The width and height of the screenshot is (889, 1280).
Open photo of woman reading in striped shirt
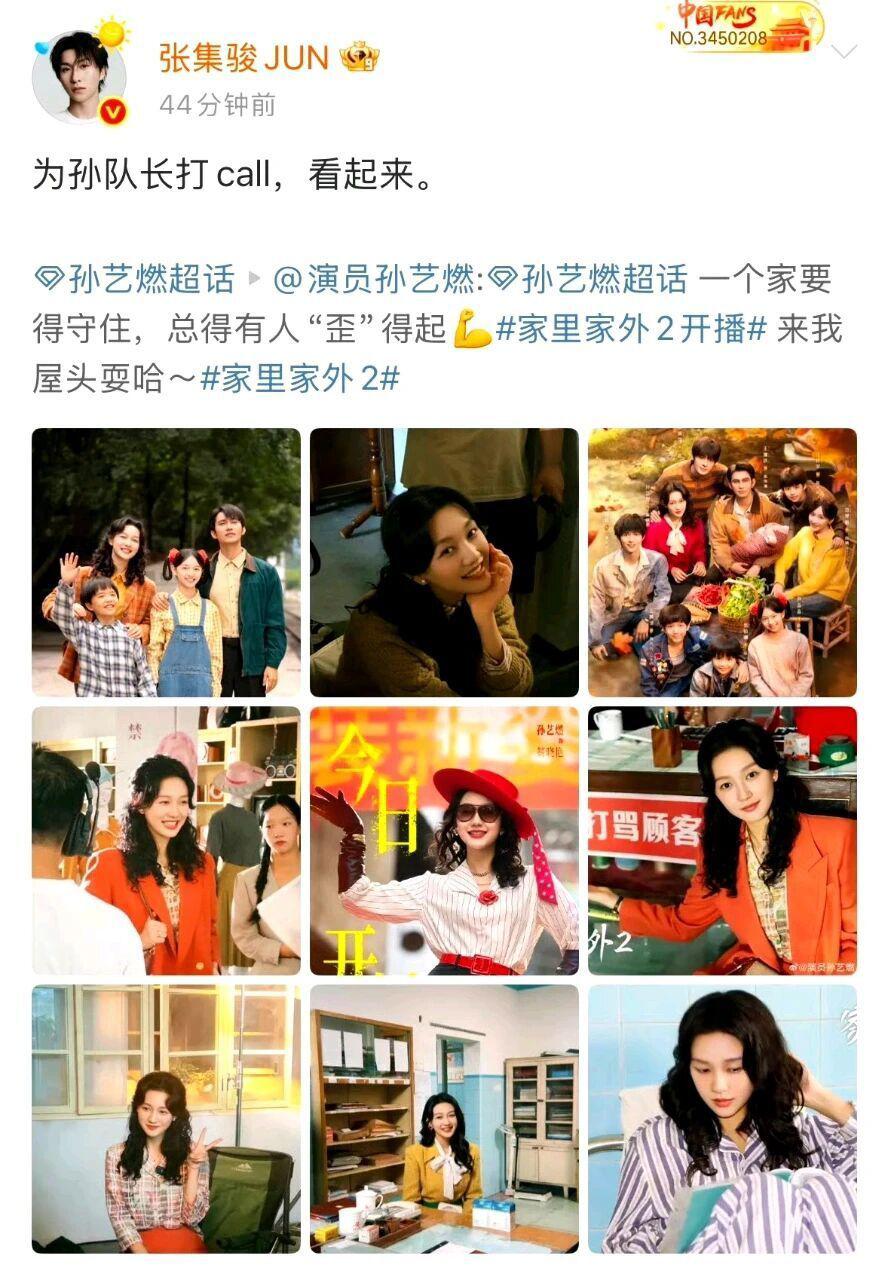pos(722,1118)
